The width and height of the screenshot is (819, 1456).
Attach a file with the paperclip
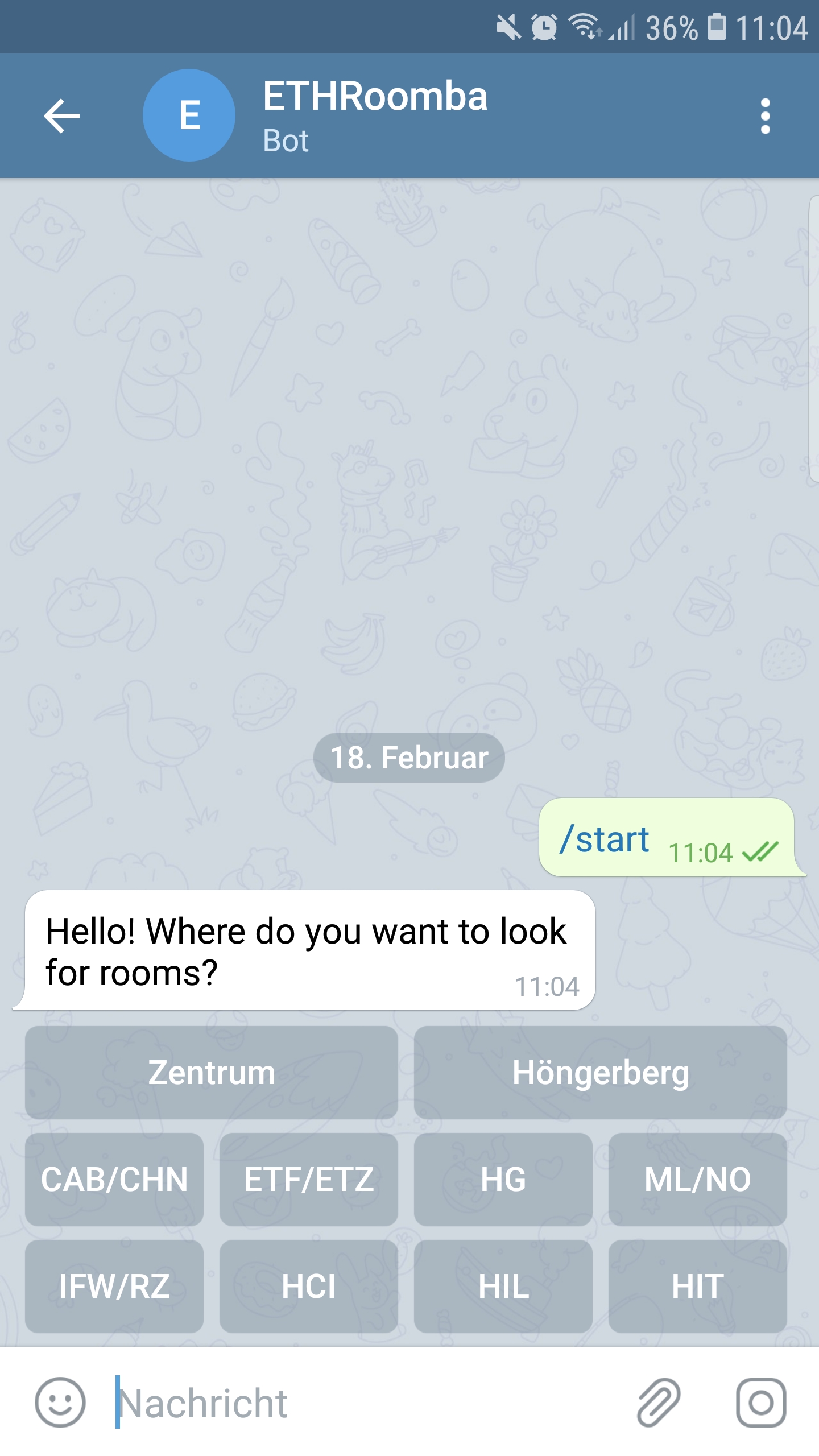click(x=658, y=1403)
